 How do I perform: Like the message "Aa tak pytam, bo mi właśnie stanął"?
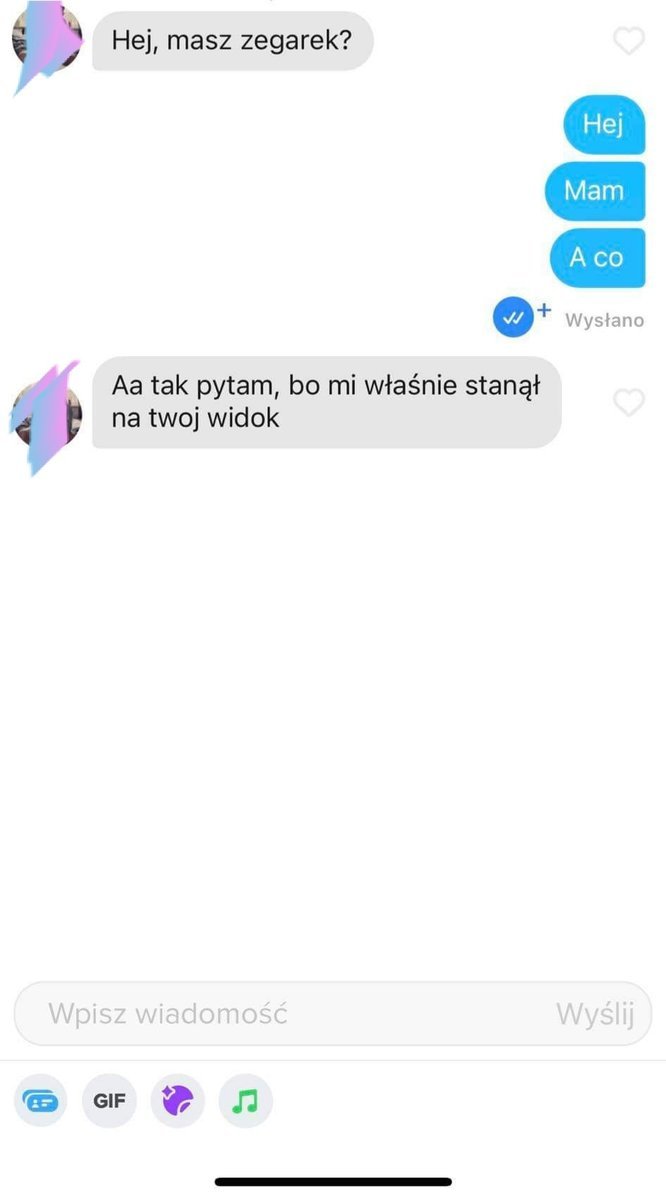pyautogui.click(x=628, y=403)
